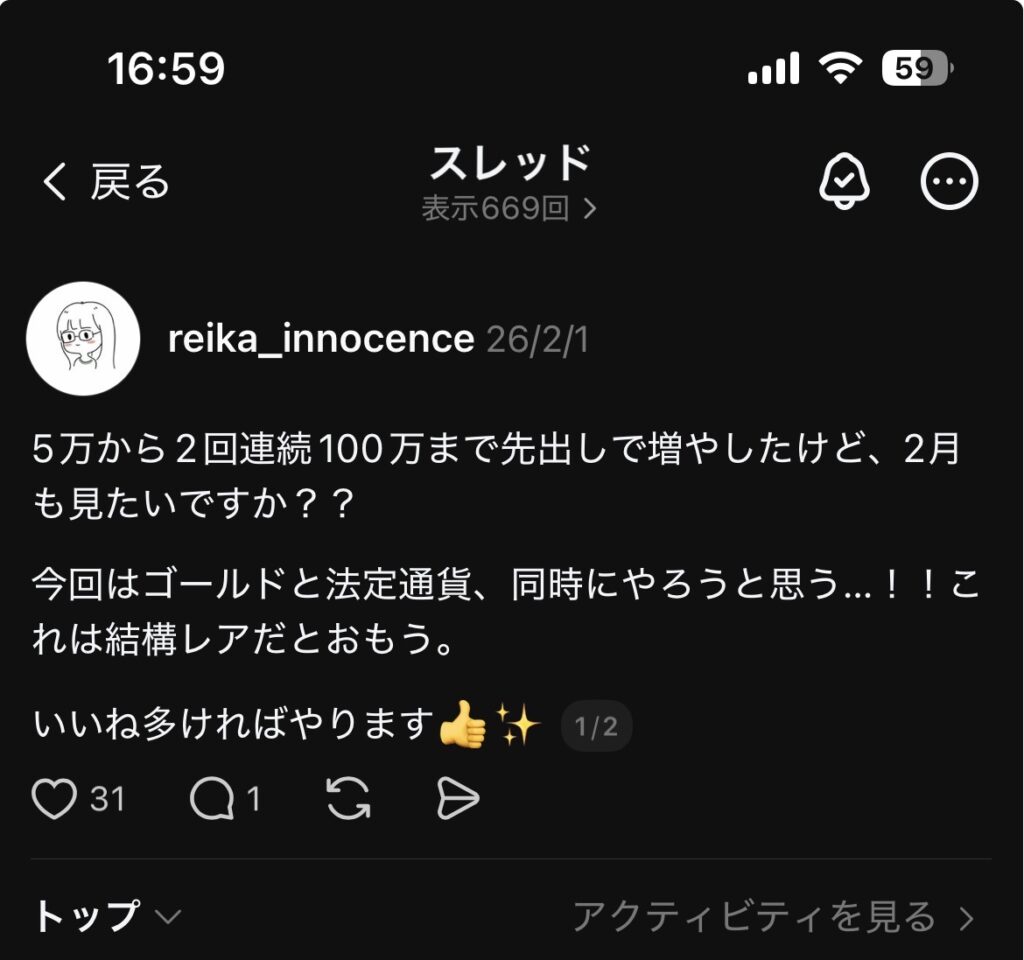Share the post with the send icon

(458, 799)
